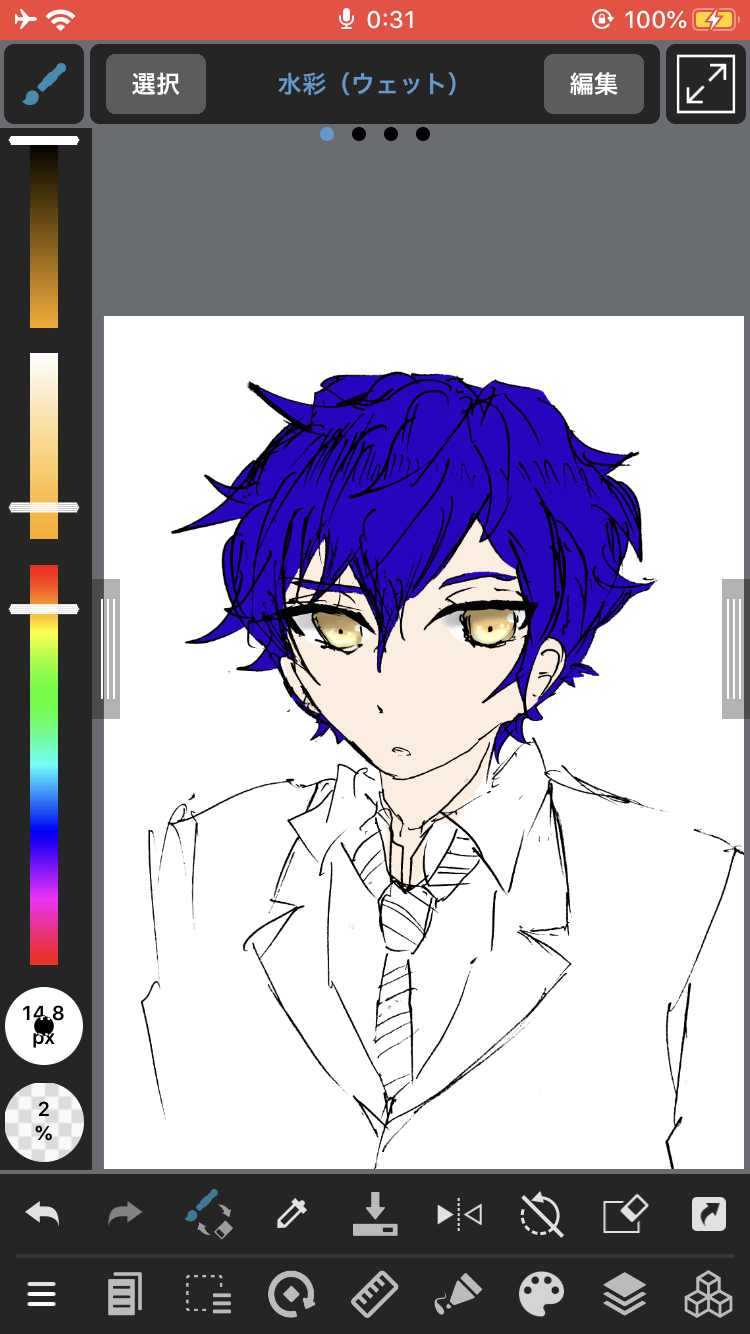Image resolution: width=750 pixels, height=1334 pixels.
Task: Open the color palette
Action: coord(542,1295)
